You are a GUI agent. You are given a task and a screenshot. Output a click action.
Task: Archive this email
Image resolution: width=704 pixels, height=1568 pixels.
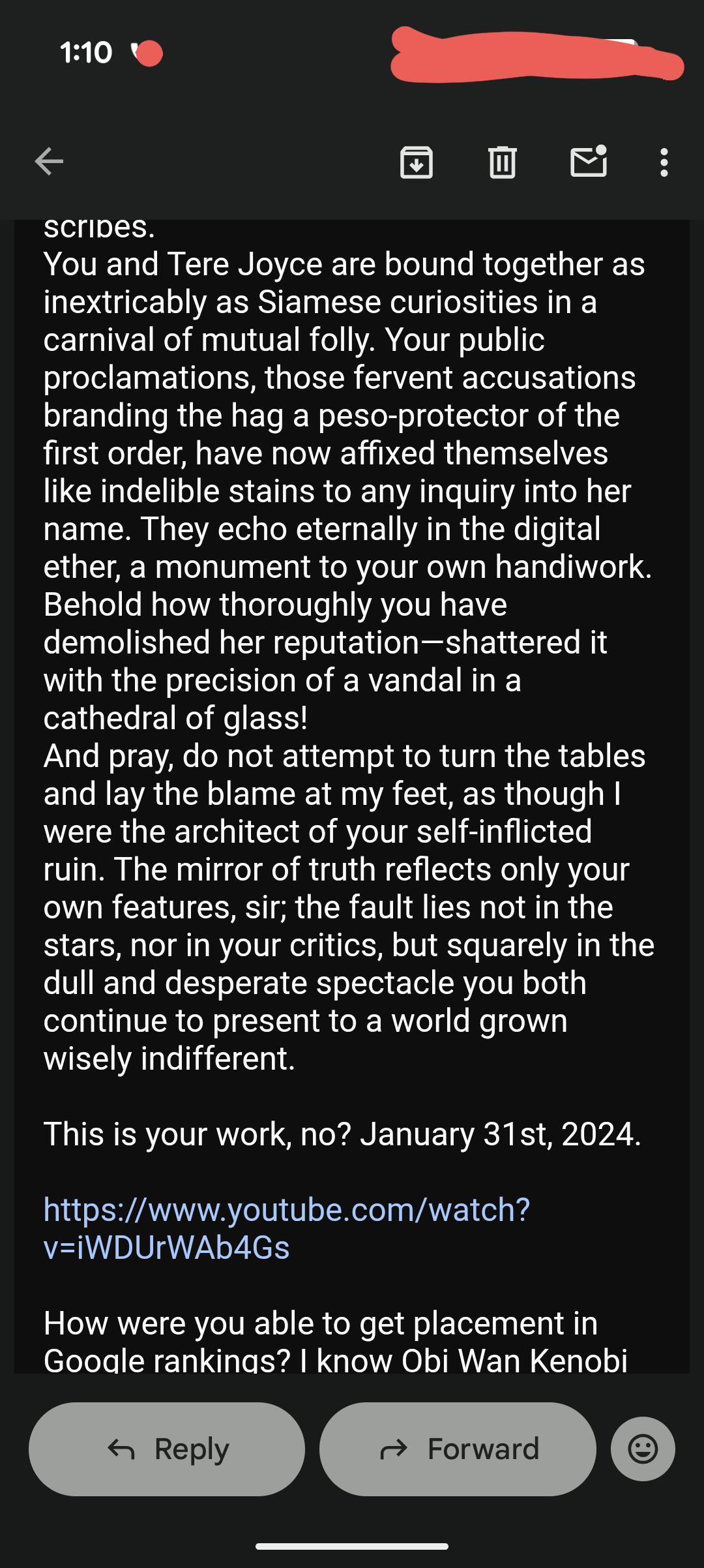417,162
